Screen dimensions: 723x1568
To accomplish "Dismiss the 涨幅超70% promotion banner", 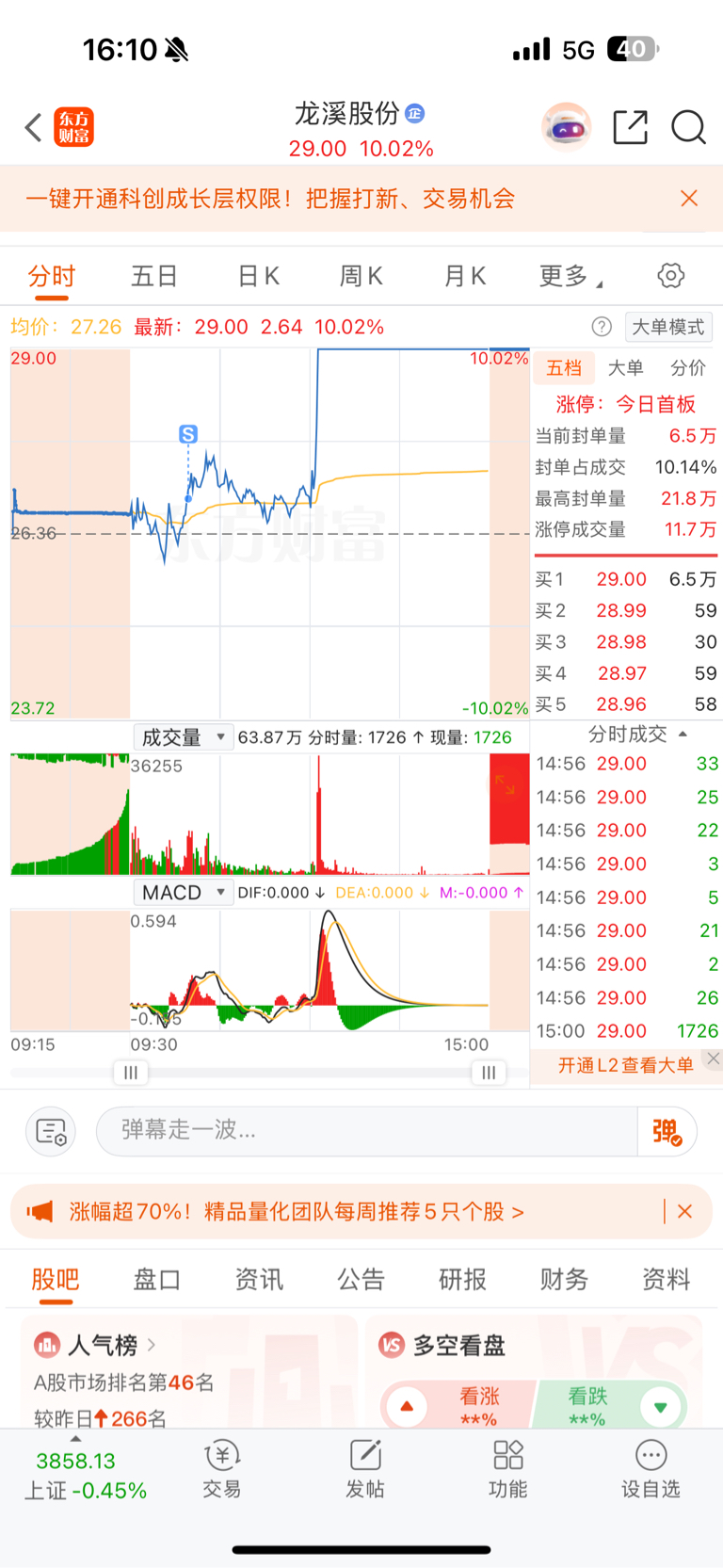I will [685, 1211].
